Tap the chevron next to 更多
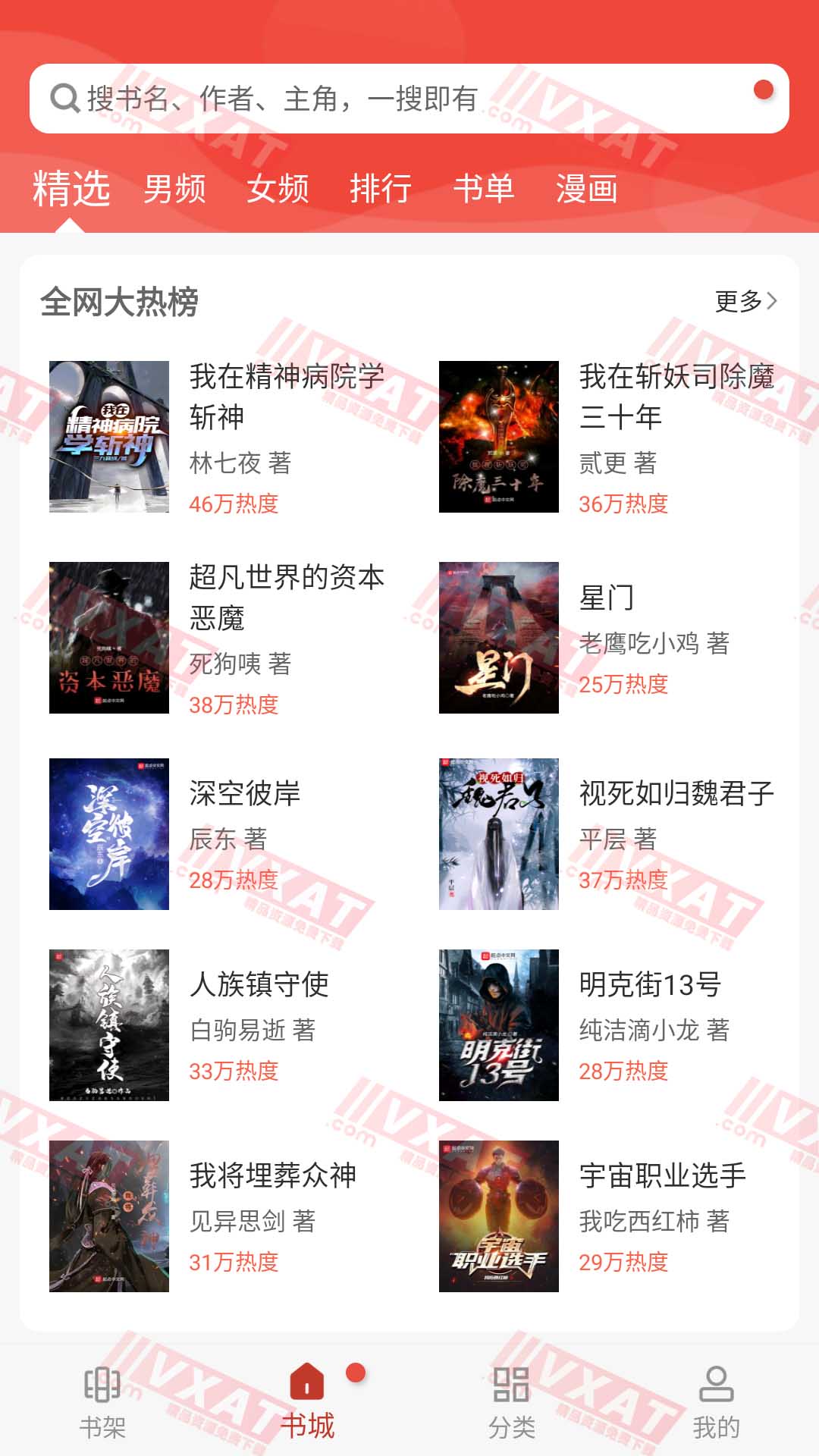 pos(772,301)
